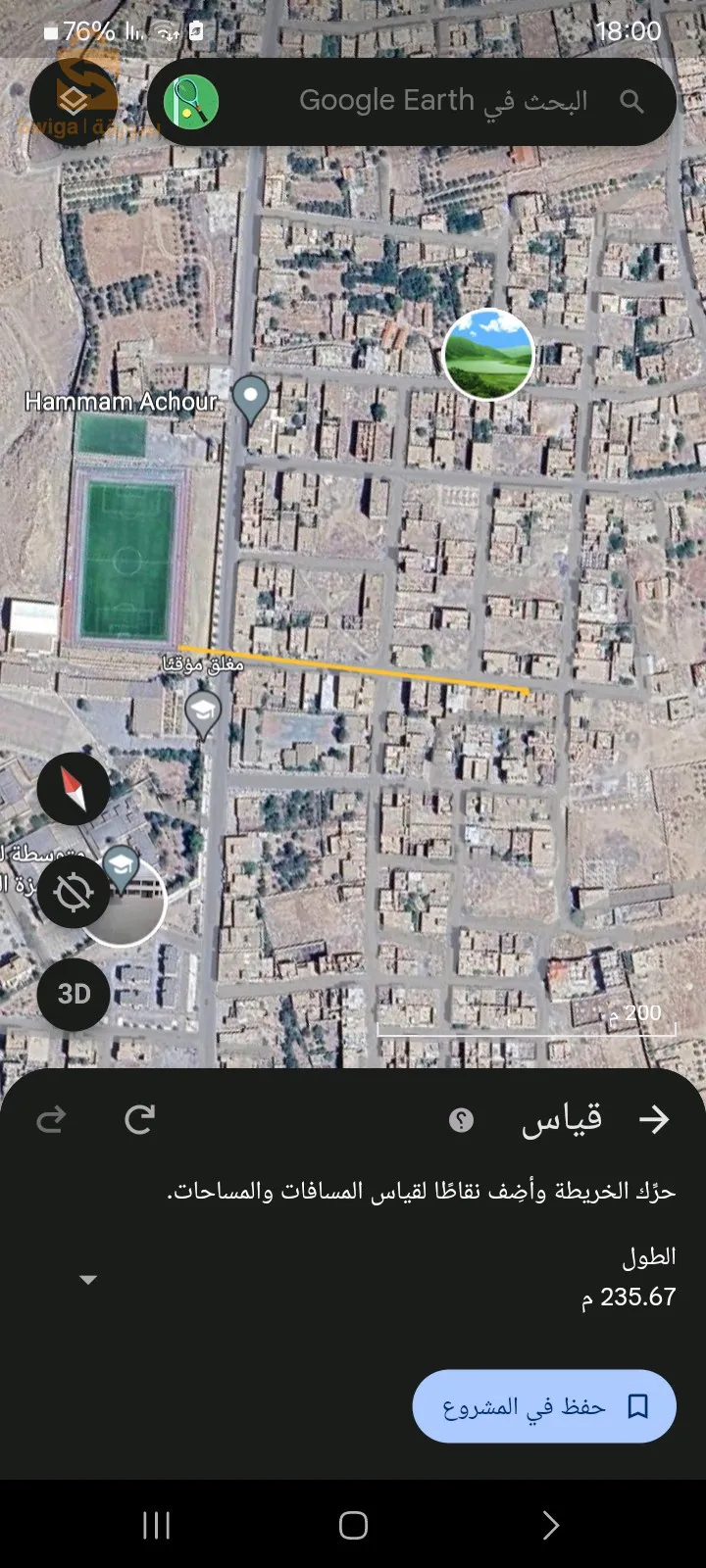Save the measurement to project
The width and height of the screenshot is (706, 1568).
pyautogui.click(x=544, y=1406)
